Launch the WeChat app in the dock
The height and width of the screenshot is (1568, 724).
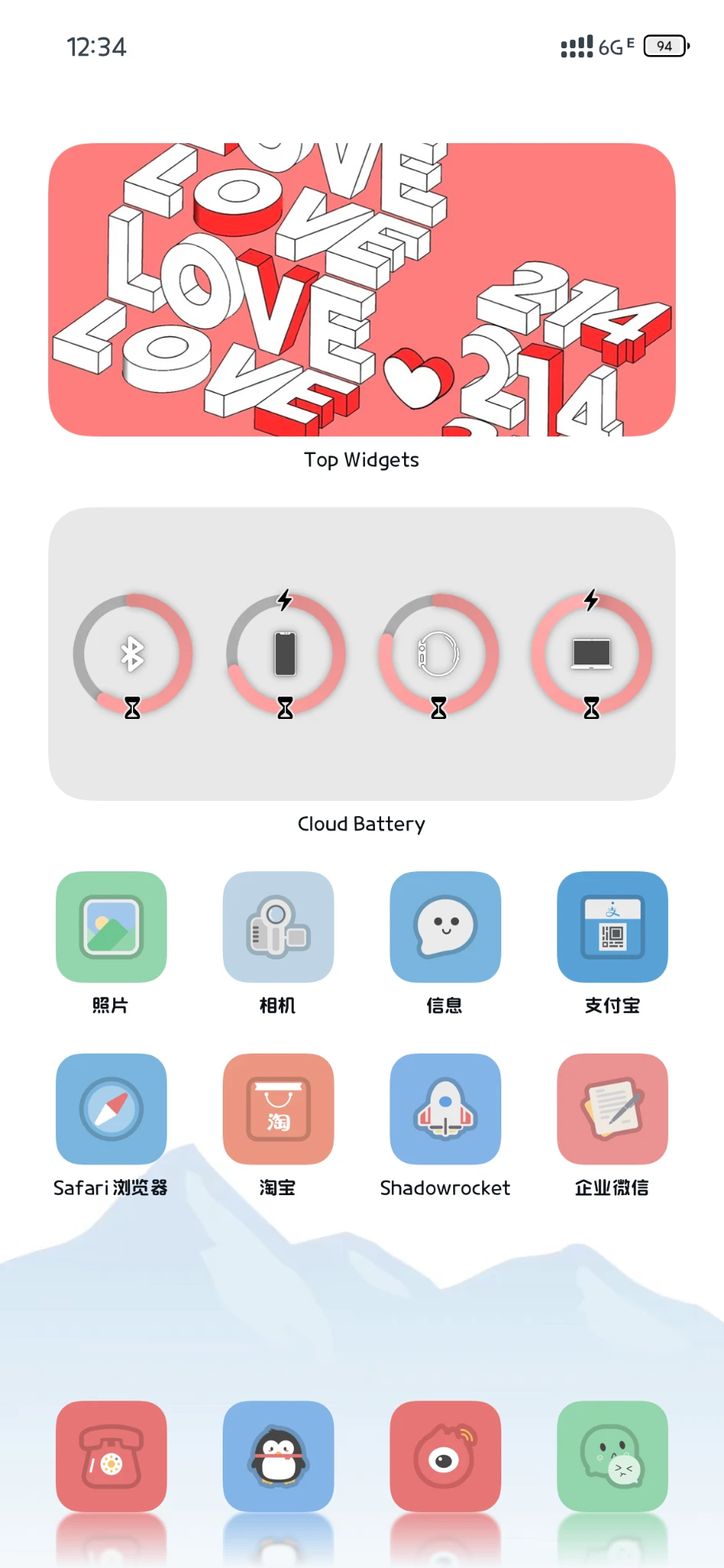coord(612,1456)
